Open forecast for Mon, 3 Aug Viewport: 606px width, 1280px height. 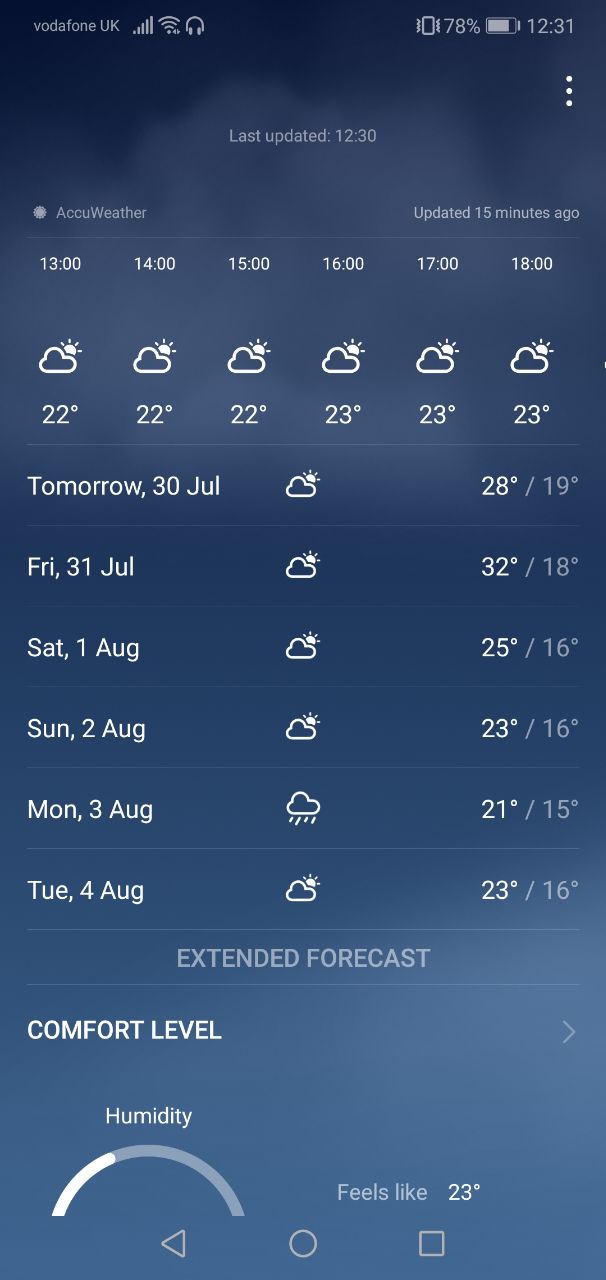pos(303,809)
